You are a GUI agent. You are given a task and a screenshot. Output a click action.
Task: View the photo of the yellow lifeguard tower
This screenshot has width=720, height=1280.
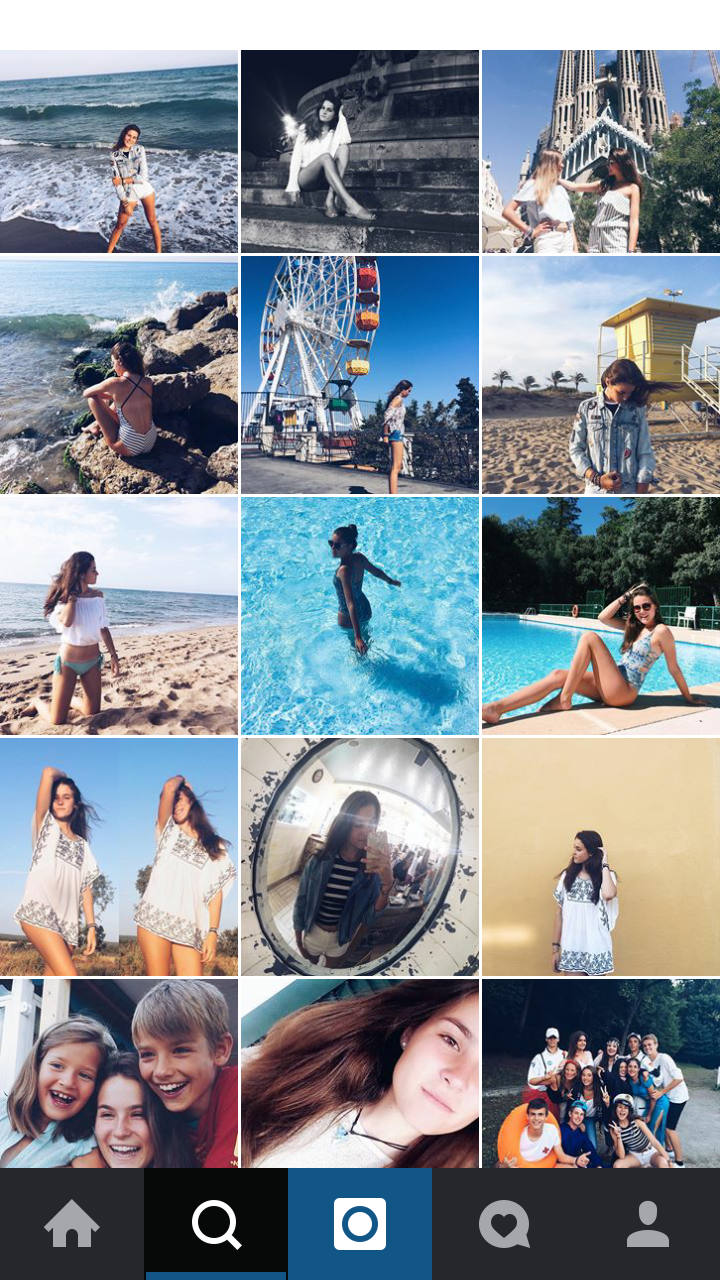coord(600,375)
